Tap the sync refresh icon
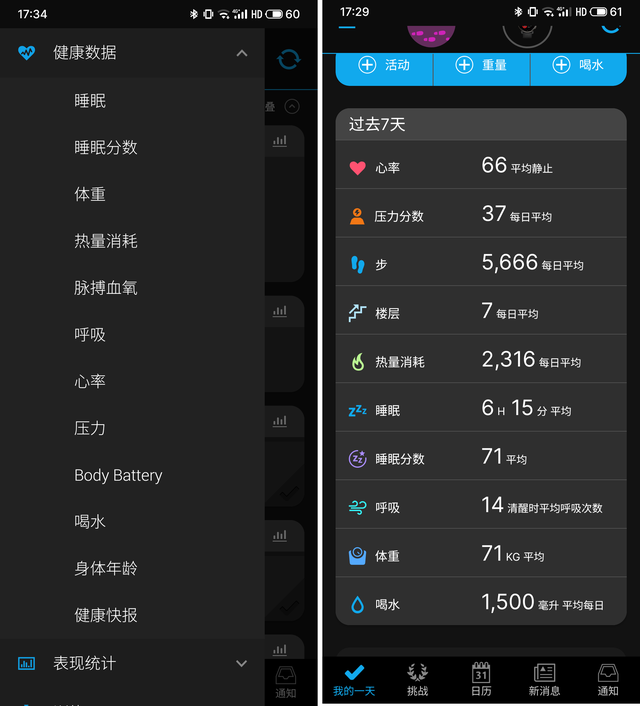640x706 pixels. click(289, 59)
